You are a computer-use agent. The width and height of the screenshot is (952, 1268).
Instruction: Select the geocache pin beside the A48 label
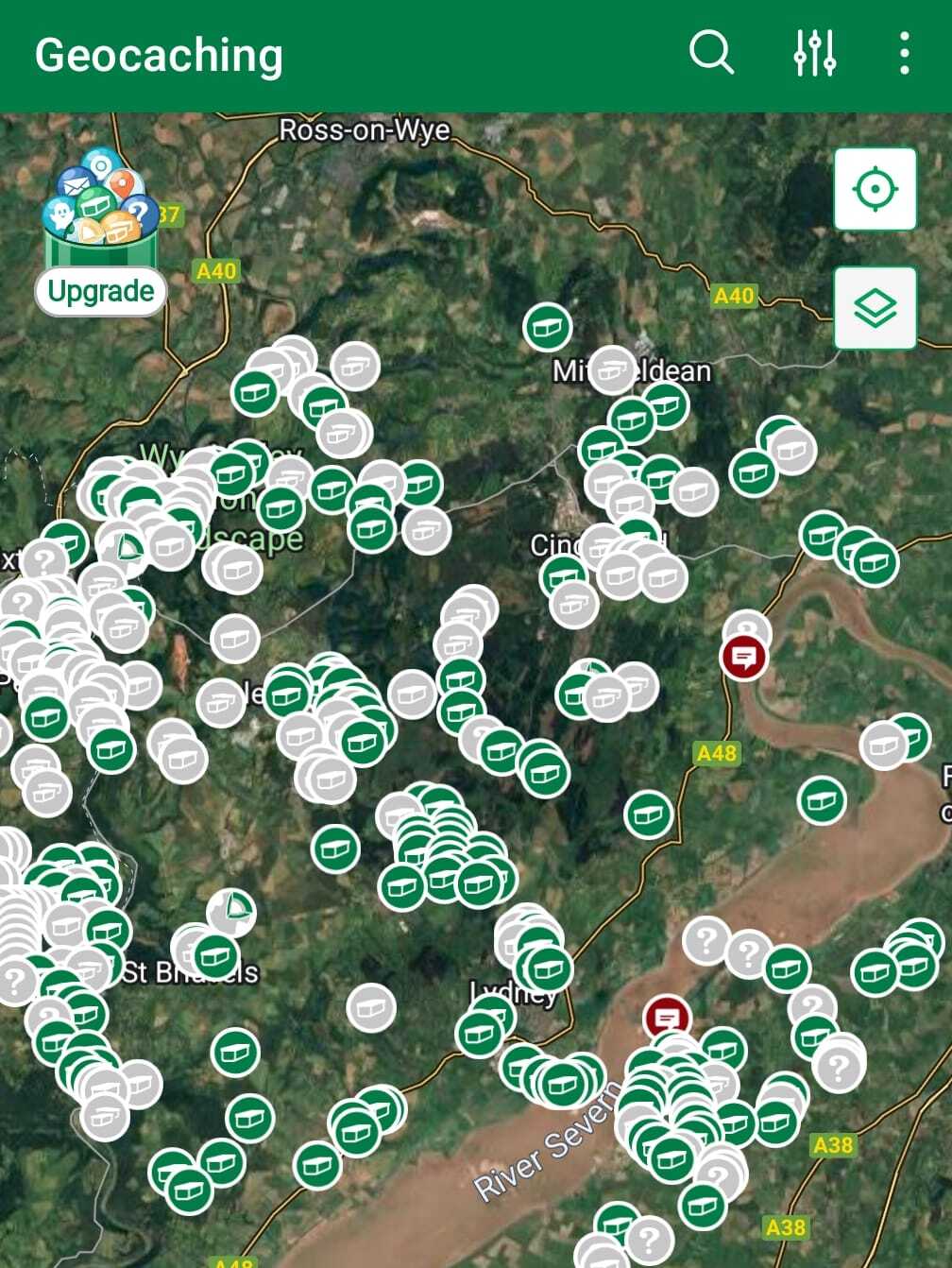pyautogui.click(x=649, y=814)
